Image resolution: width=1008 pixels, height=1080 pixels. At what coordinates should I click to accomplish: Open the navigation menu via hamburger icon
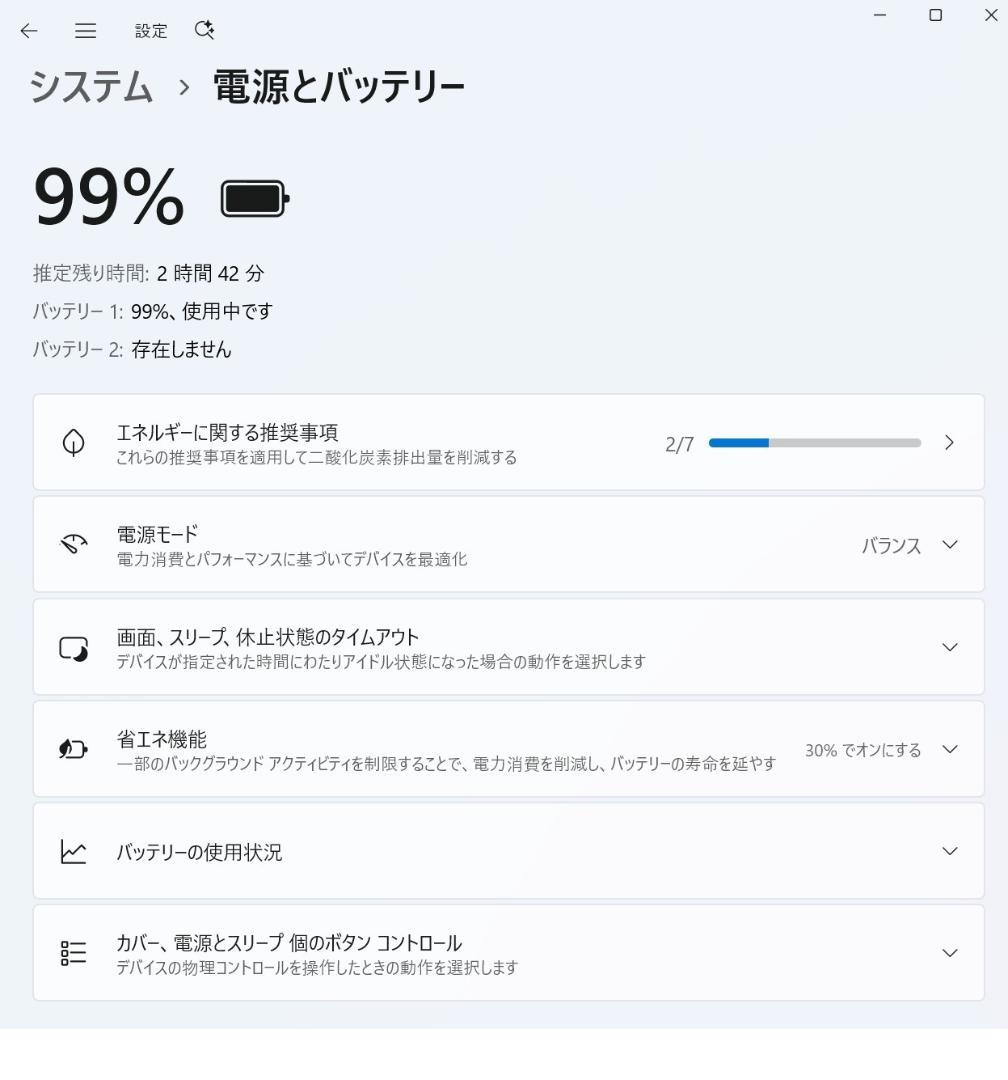coord(85,31)
